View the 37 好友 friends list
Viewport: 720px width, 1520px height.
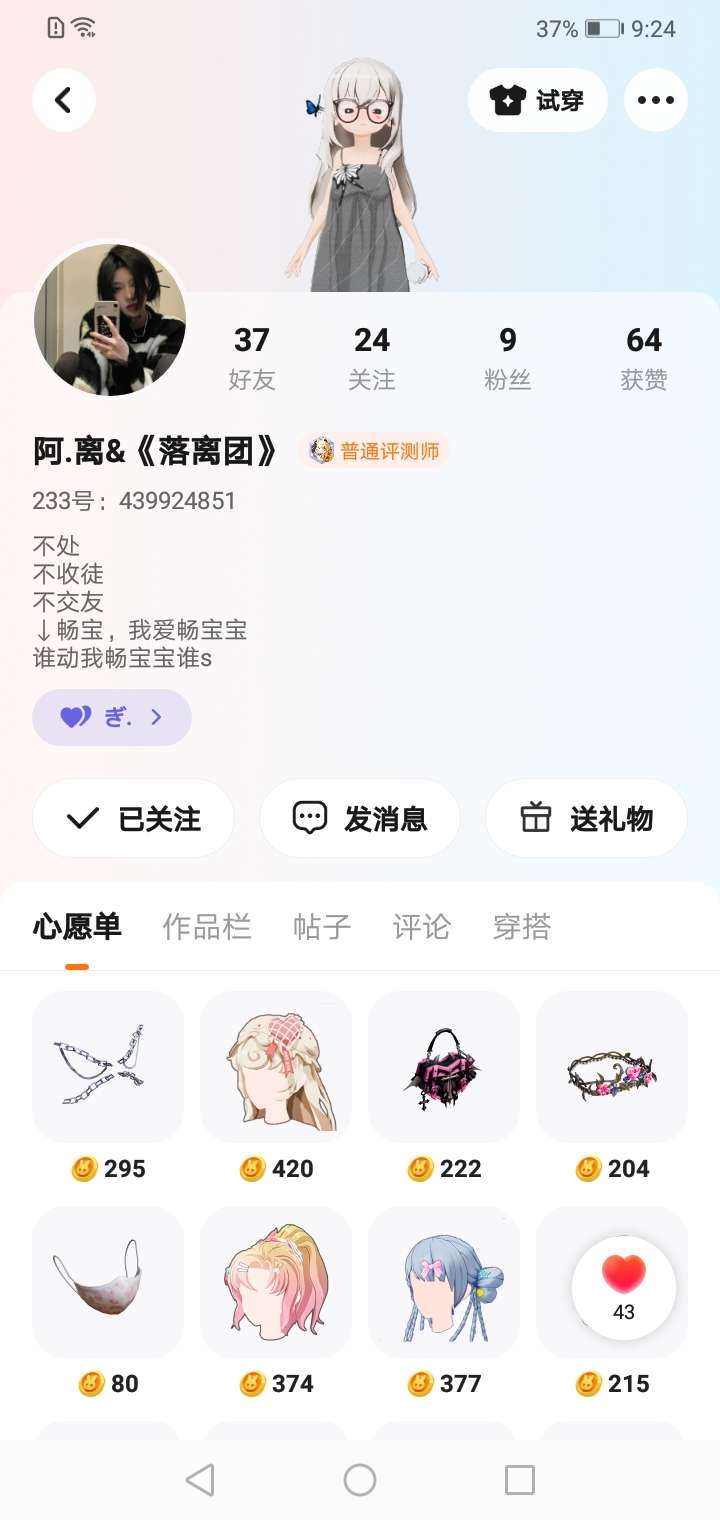(x=251, y=357)
